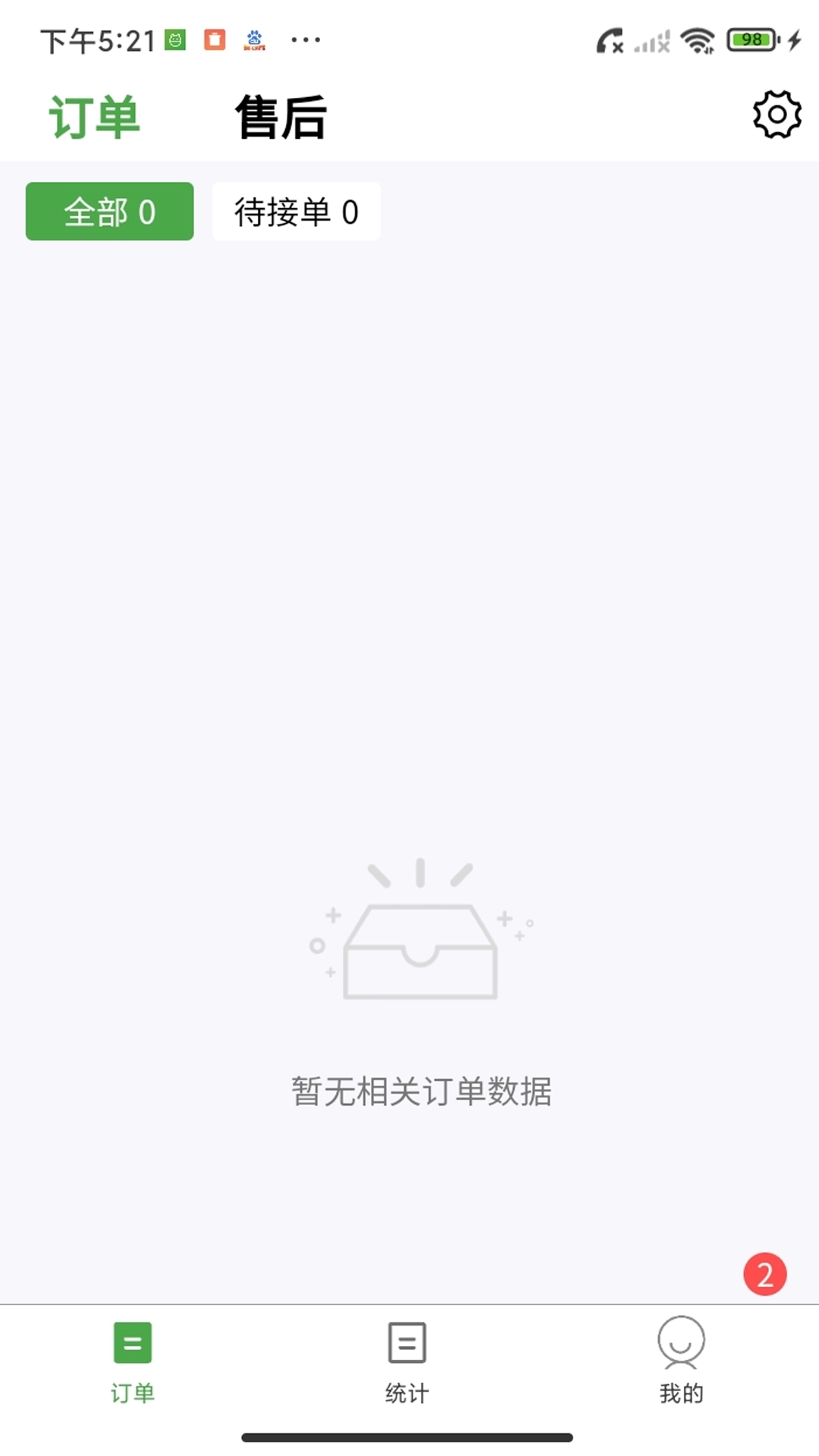Open the settings gear icon

775,115
